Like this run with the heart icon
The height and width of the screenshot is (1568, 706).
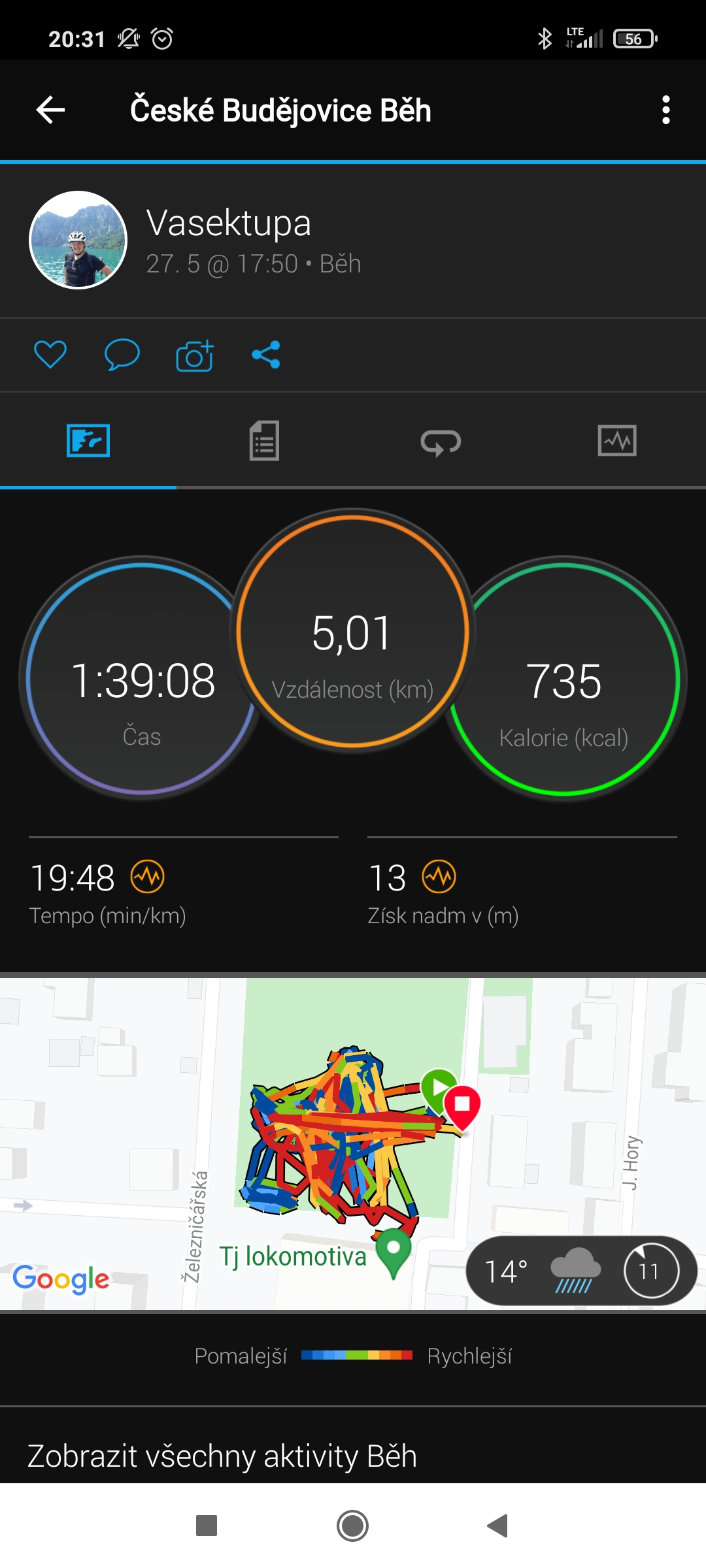point(50,355)
